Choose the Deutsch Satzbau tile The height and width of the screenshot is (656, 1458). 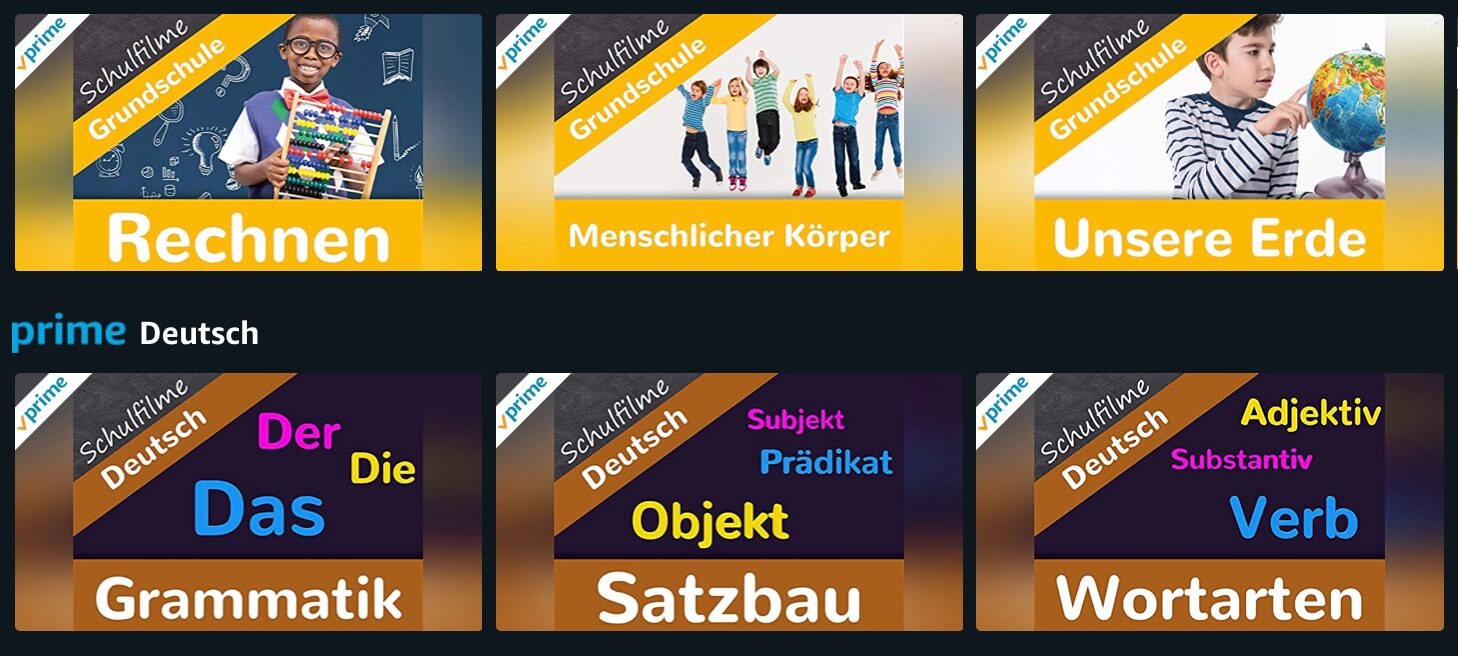(729, 502)
